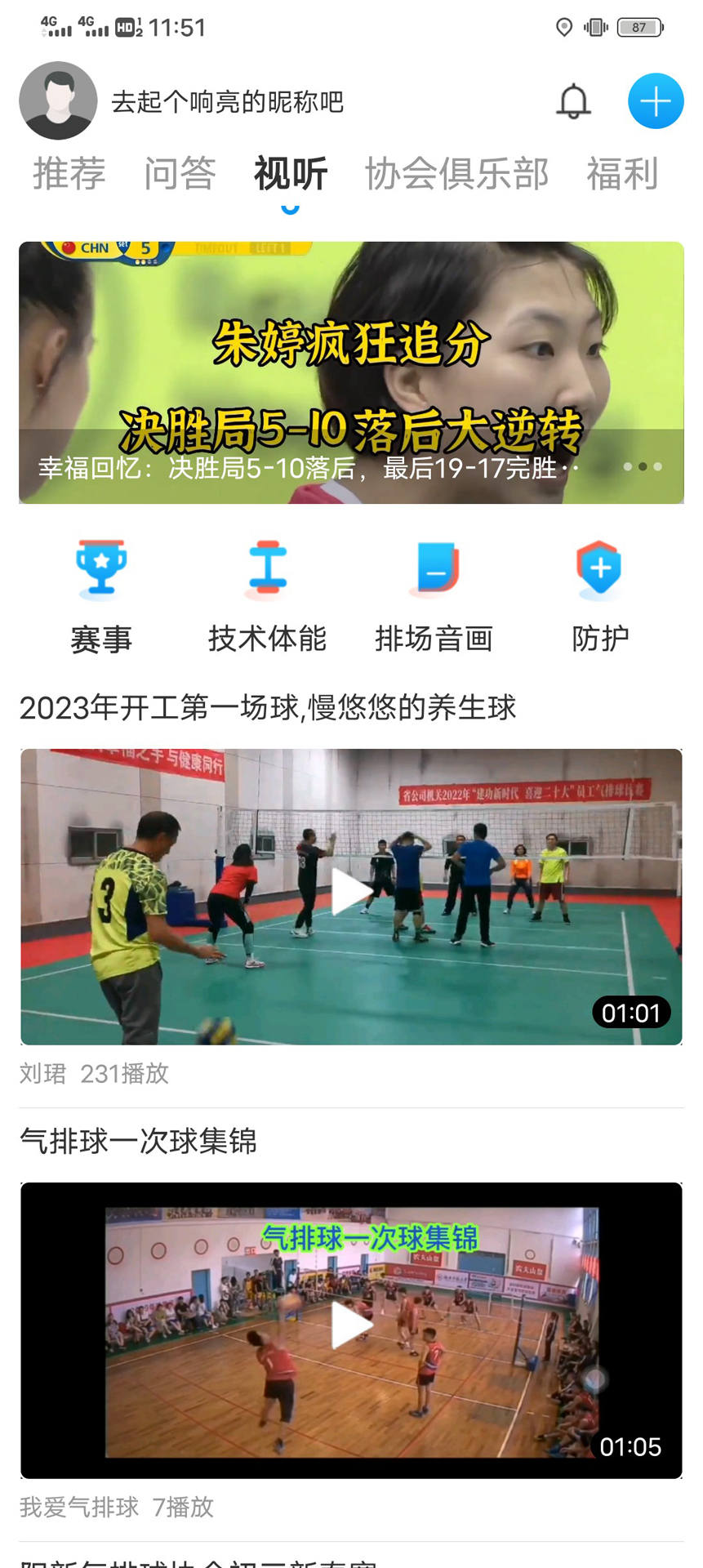
Task: Tap the location icon in the status bar
Action: click(x=562, y=27)
